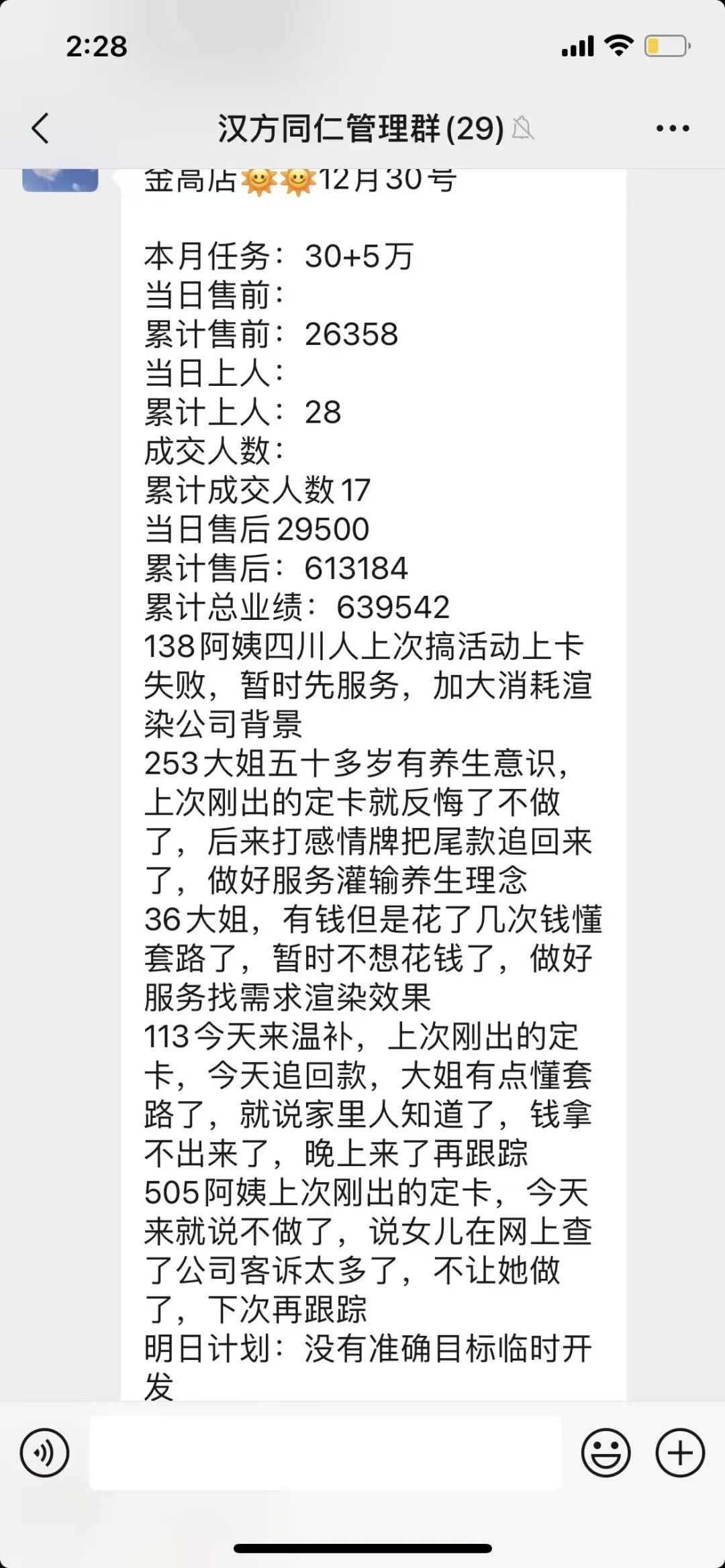Tap the Wi-Fi status icon
Image resolution: width=725 pixels, height=1568 pixels.
coord(619,45)
